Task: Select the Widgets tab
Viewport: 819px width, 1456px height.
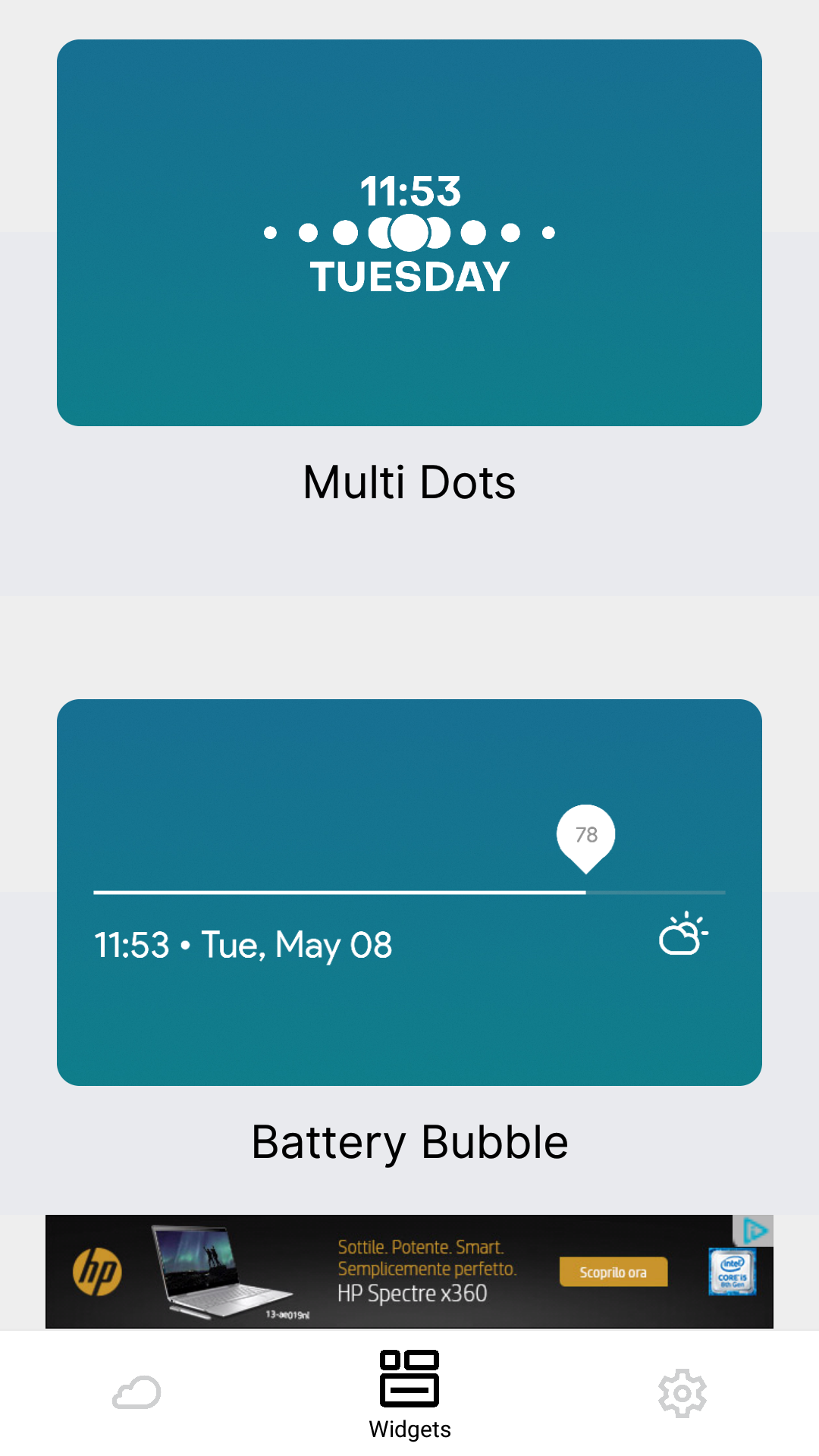Action: coord(409,1395)
